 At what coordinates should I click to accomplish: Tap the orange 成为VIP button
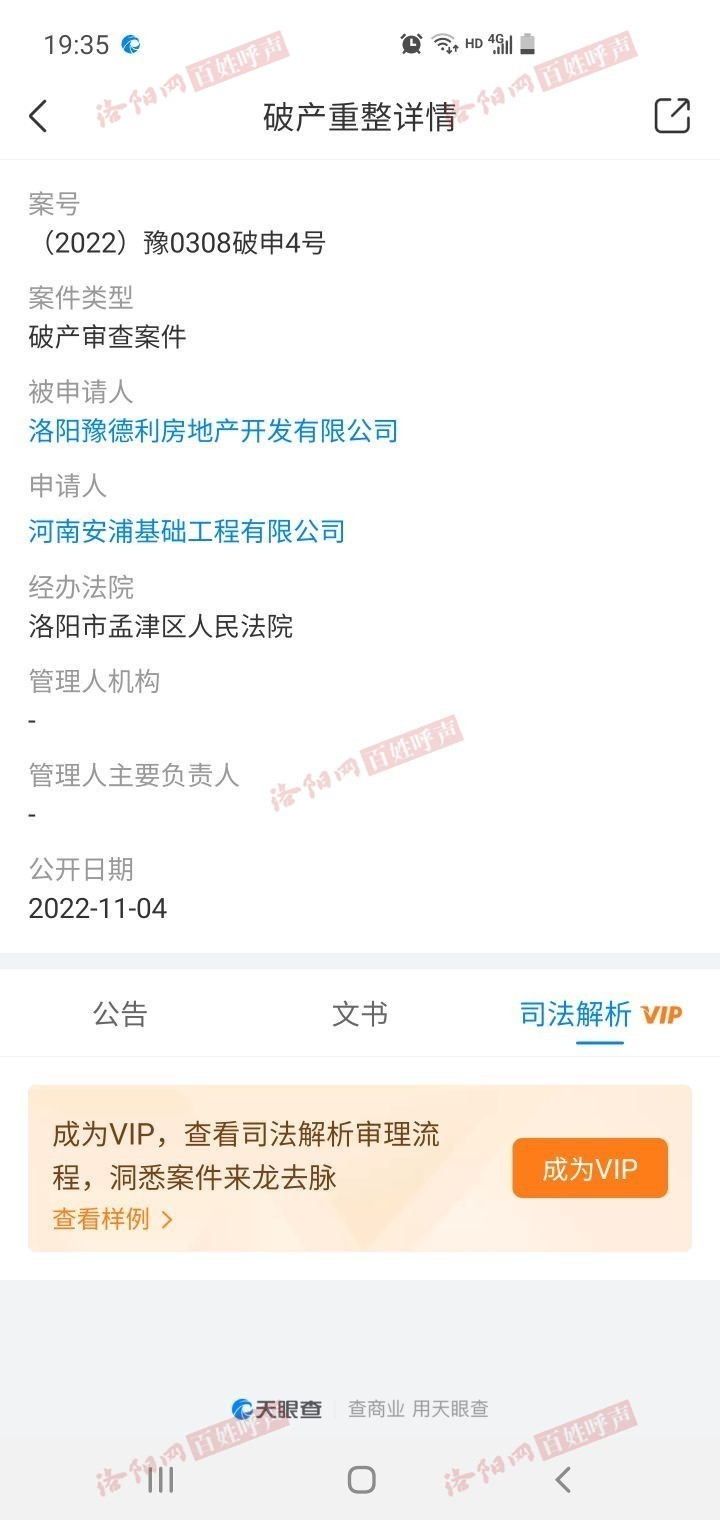590,1168
